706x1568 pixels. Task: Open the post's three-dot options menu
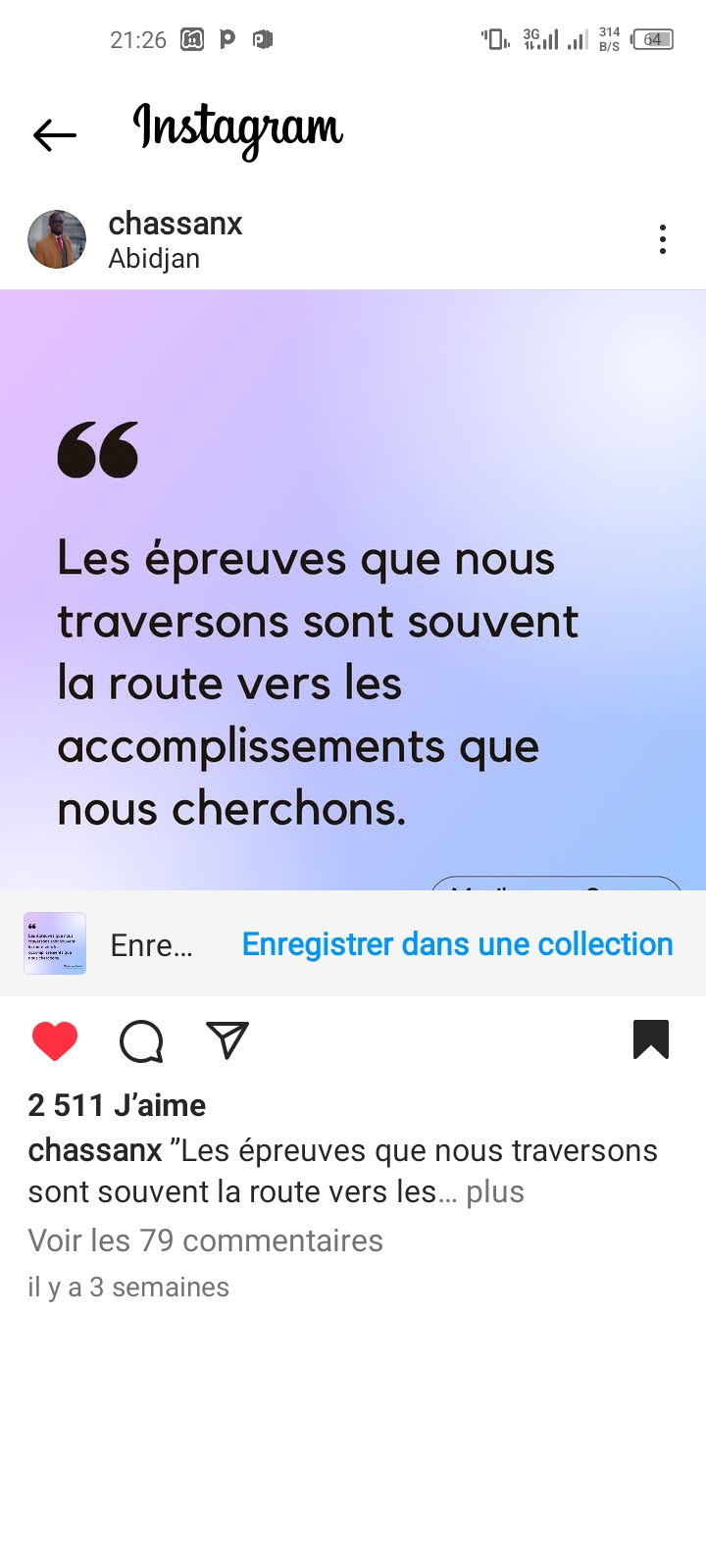(663, 239)
